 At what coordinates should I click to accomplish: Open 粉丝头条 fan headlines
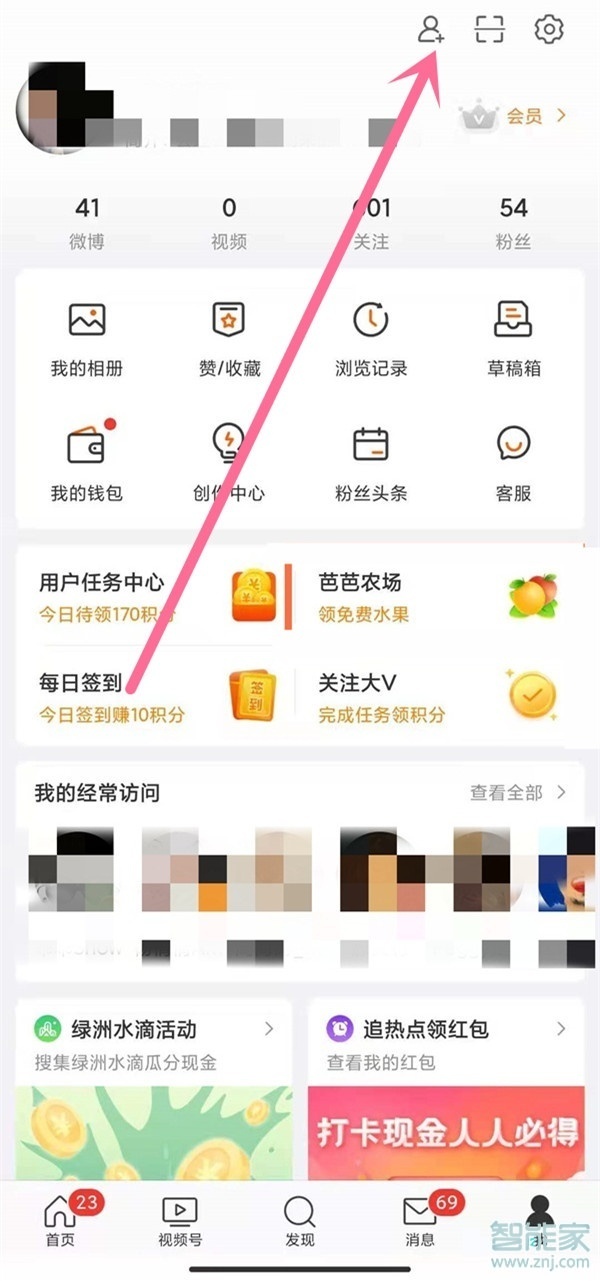point(371,463)
